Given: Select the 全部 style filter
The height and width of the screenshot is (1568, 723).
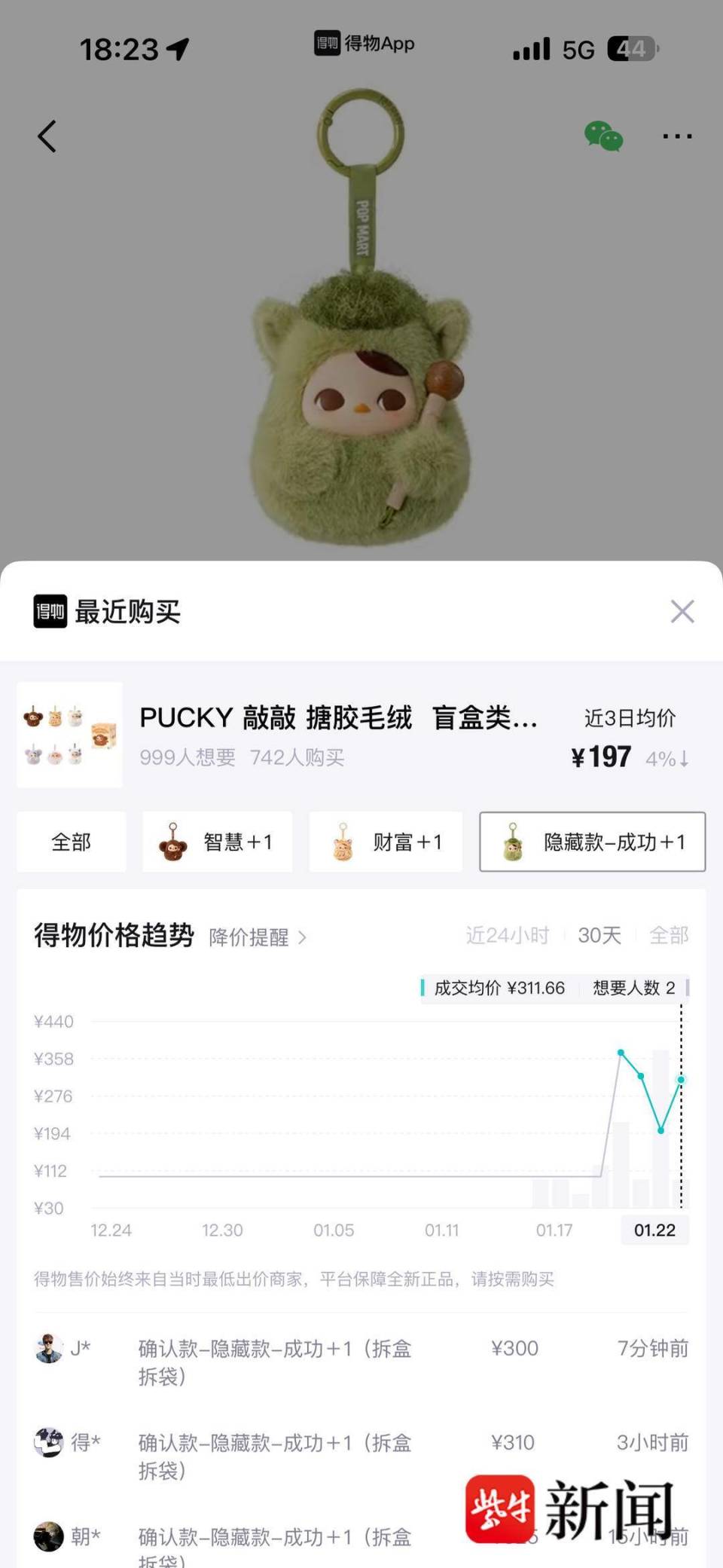Looking at the screenshot, I should (71, 842).
